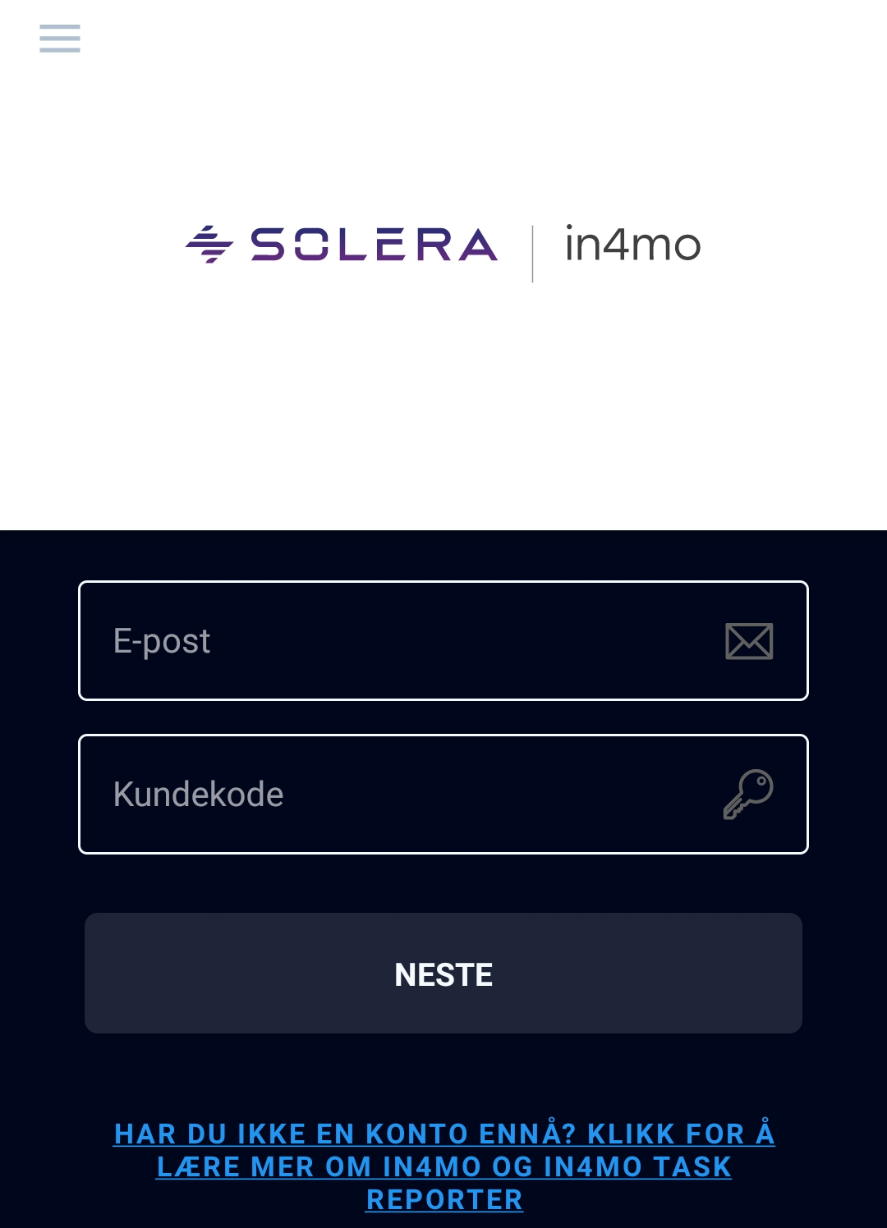
Task: Tap the NESTE button
Action: 443,973
